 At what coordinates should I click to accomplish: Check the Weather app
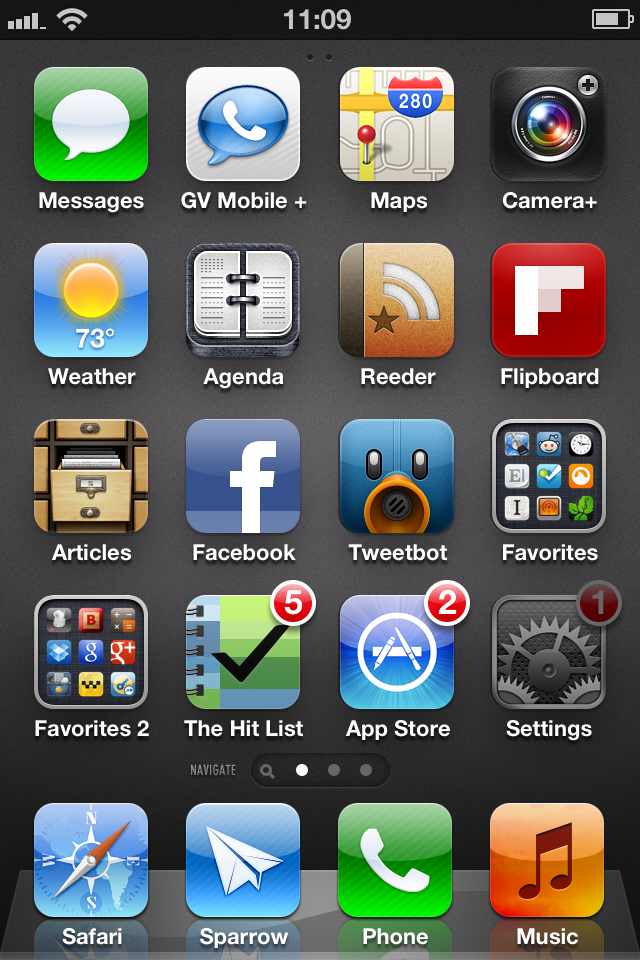pos(91,300)
